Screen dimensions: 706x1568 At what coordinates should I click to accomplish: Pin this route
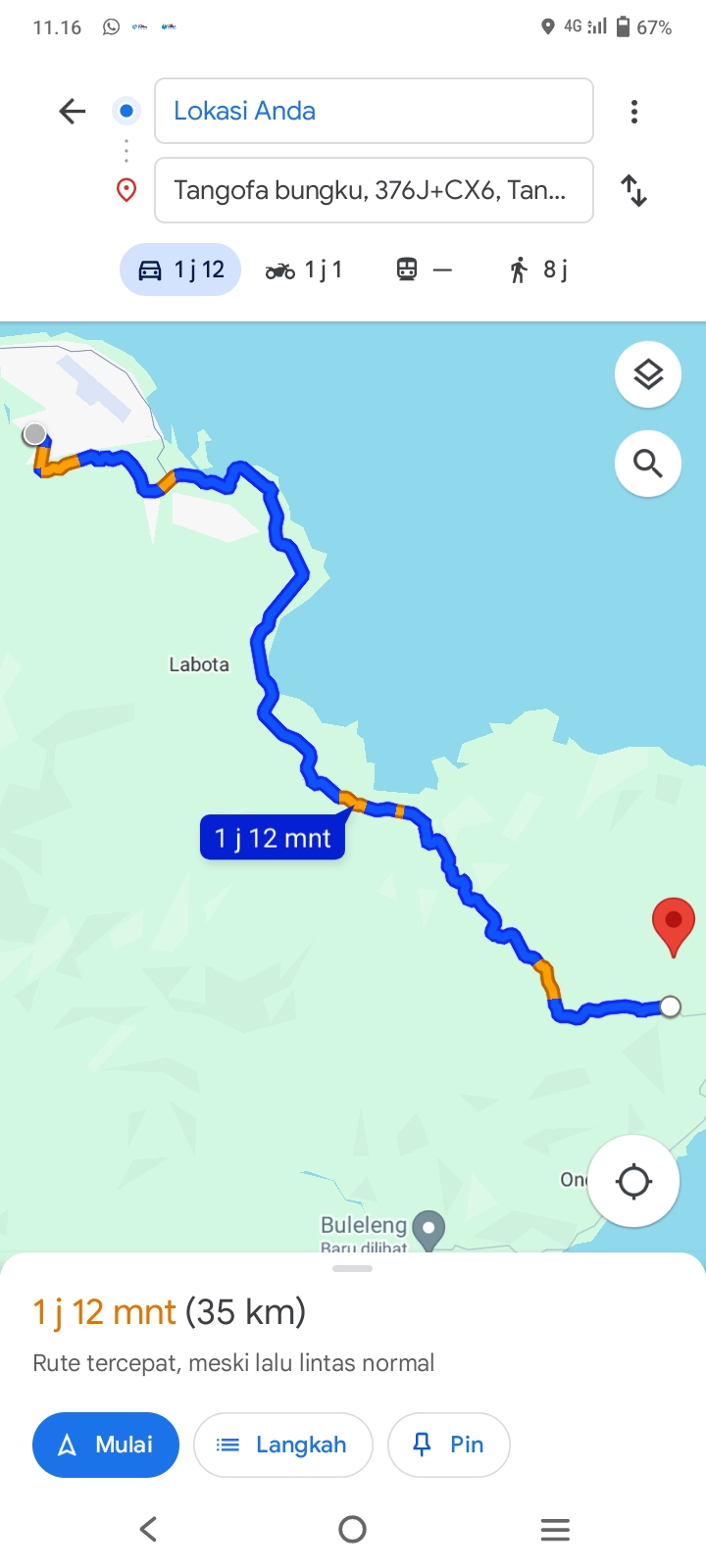(x=449, y=1445)
